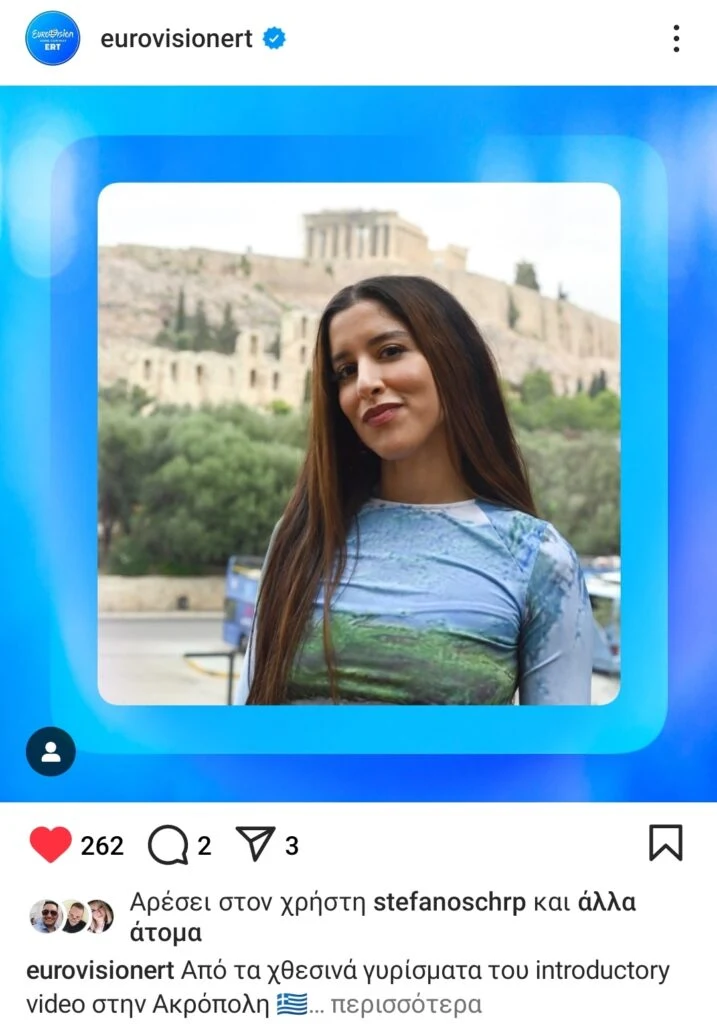Image resolution: width=717 pixels, height=1024 pixels.
Task: Open the comments on this post
Action: point(168,846)
